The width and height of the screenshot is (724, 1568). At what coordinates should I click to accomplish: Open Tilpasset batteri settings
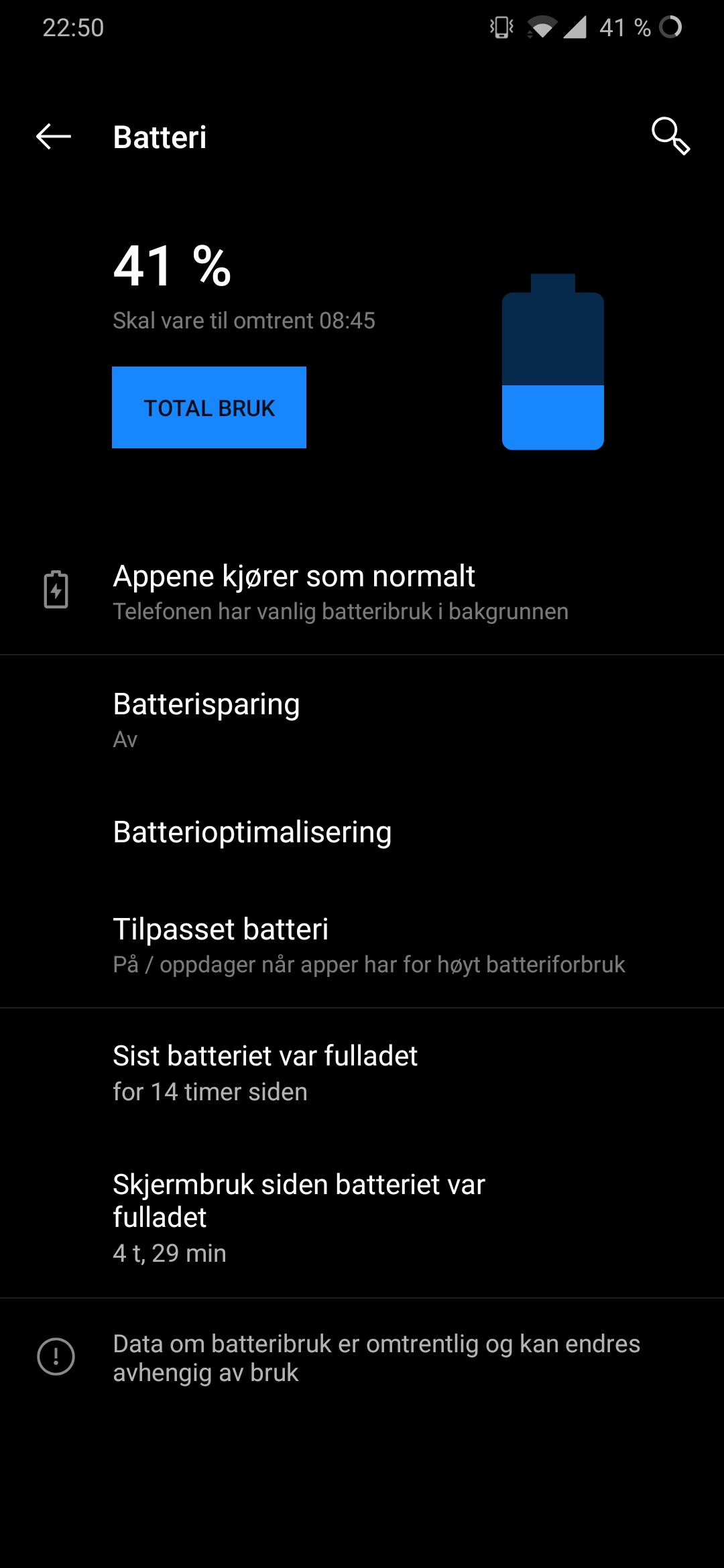[x=362, y=945]
